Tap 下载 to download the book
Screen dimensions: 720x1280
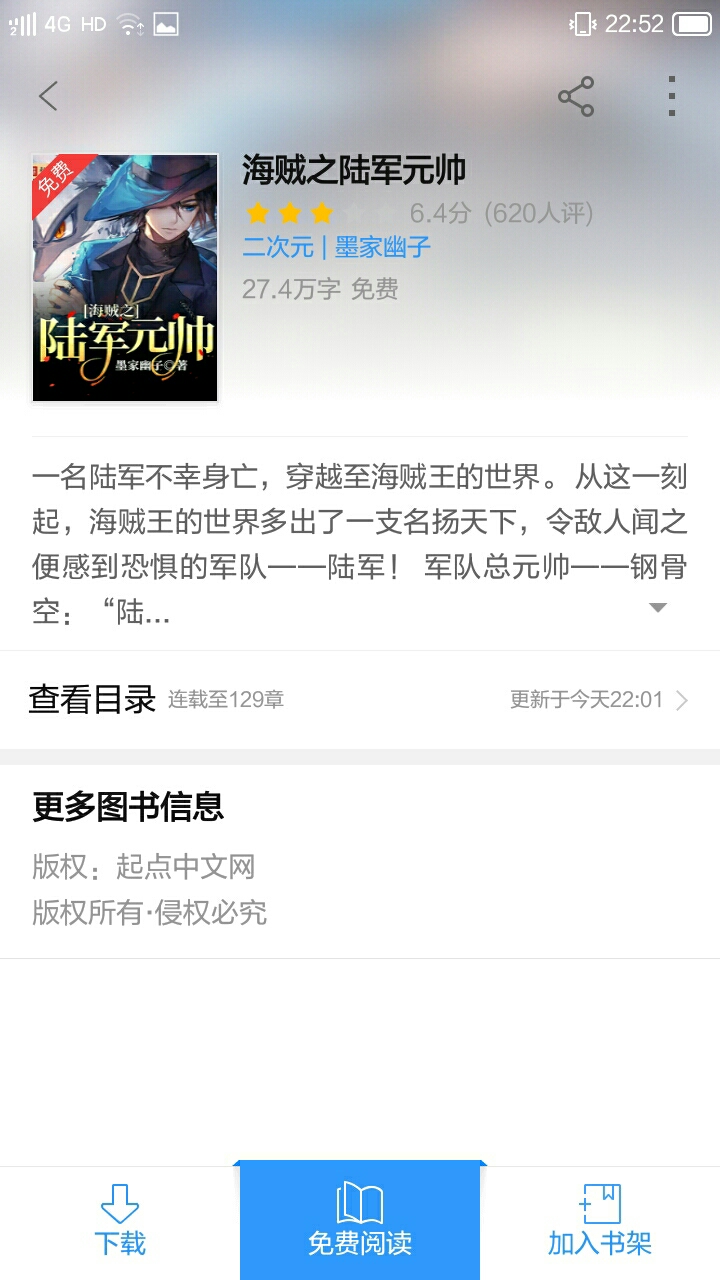120,1222
